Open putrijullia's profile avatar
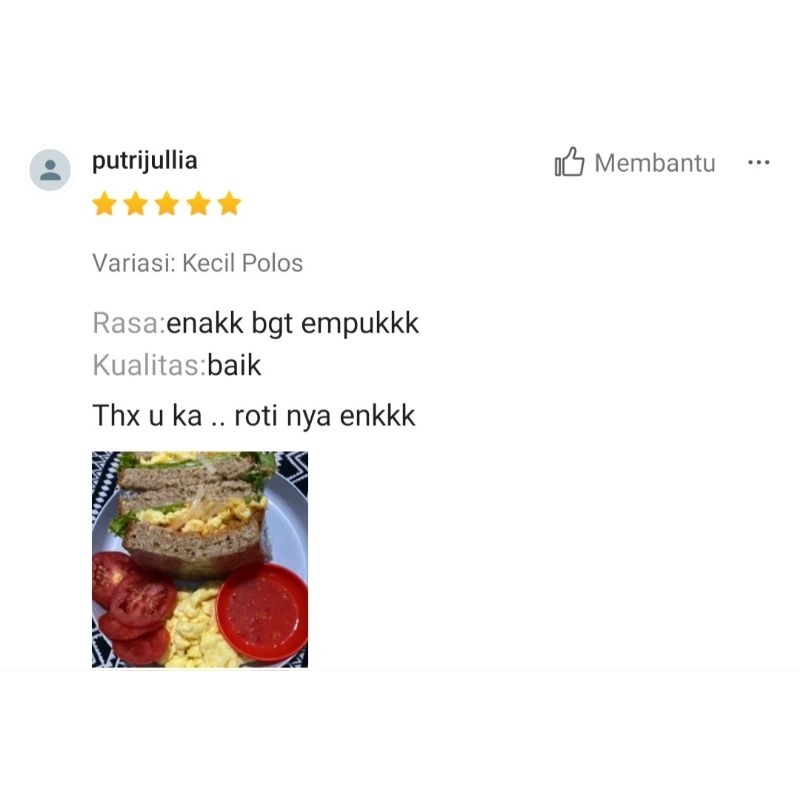 click(x=50, y=169)
